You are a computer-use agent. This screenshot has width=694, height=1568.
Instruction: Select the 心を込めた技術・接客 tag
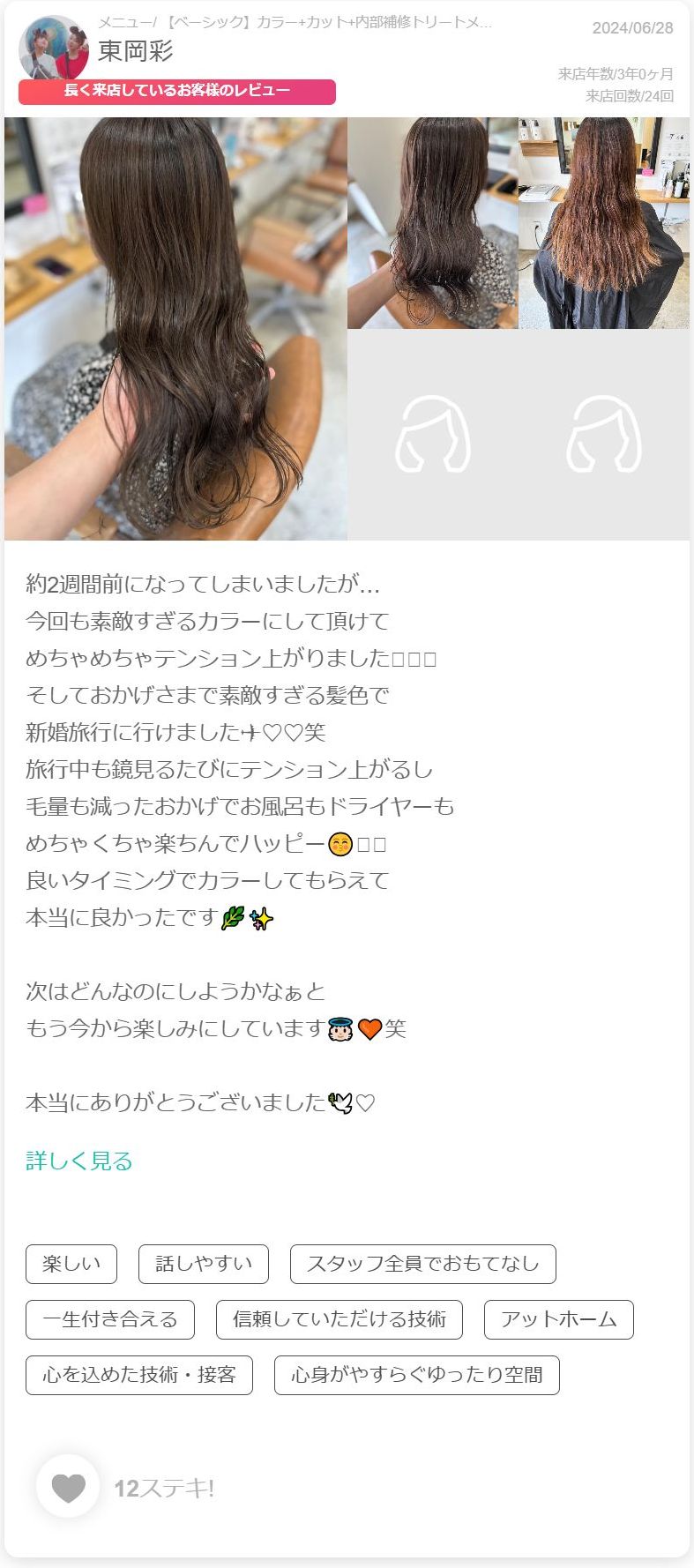139,1375
